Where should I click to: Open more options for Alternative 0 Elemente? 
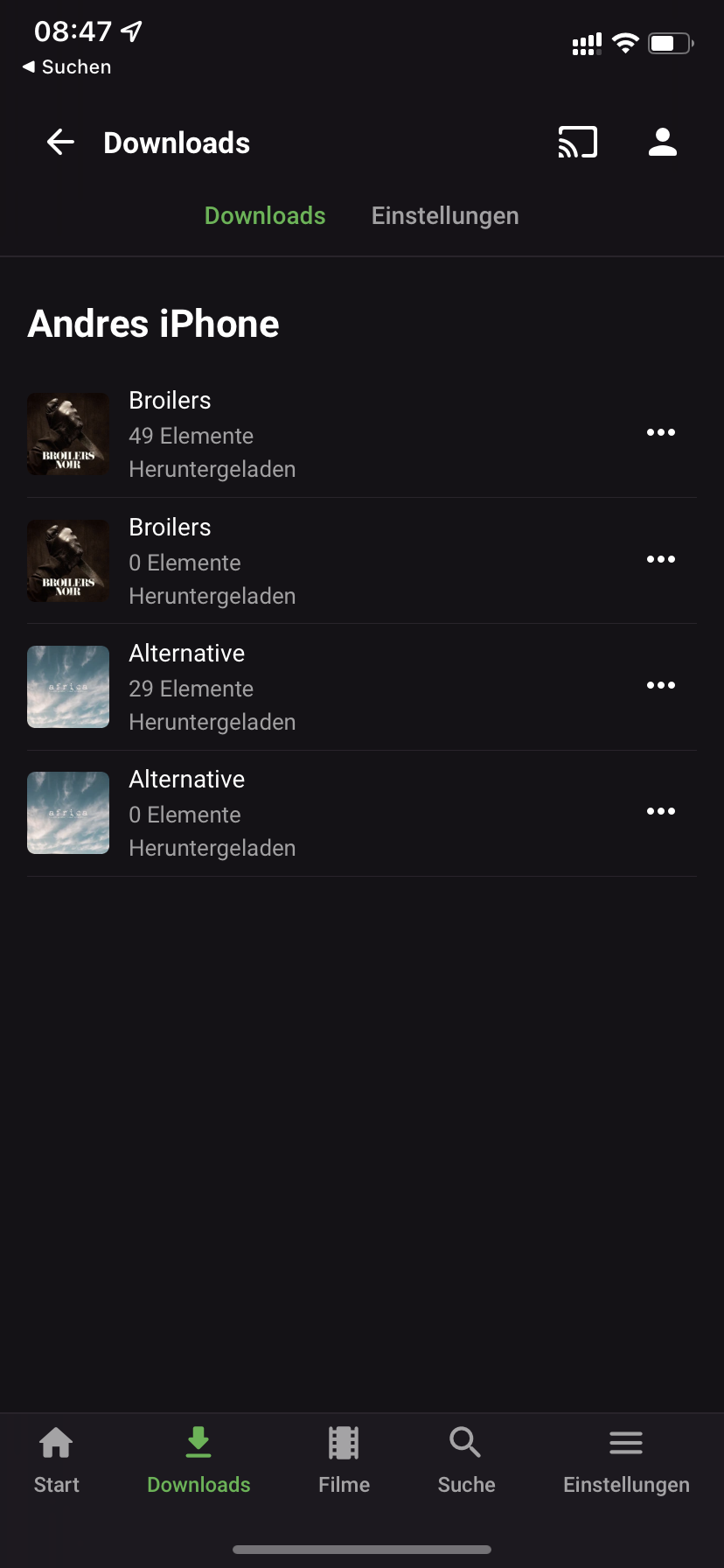pos(660,811)
